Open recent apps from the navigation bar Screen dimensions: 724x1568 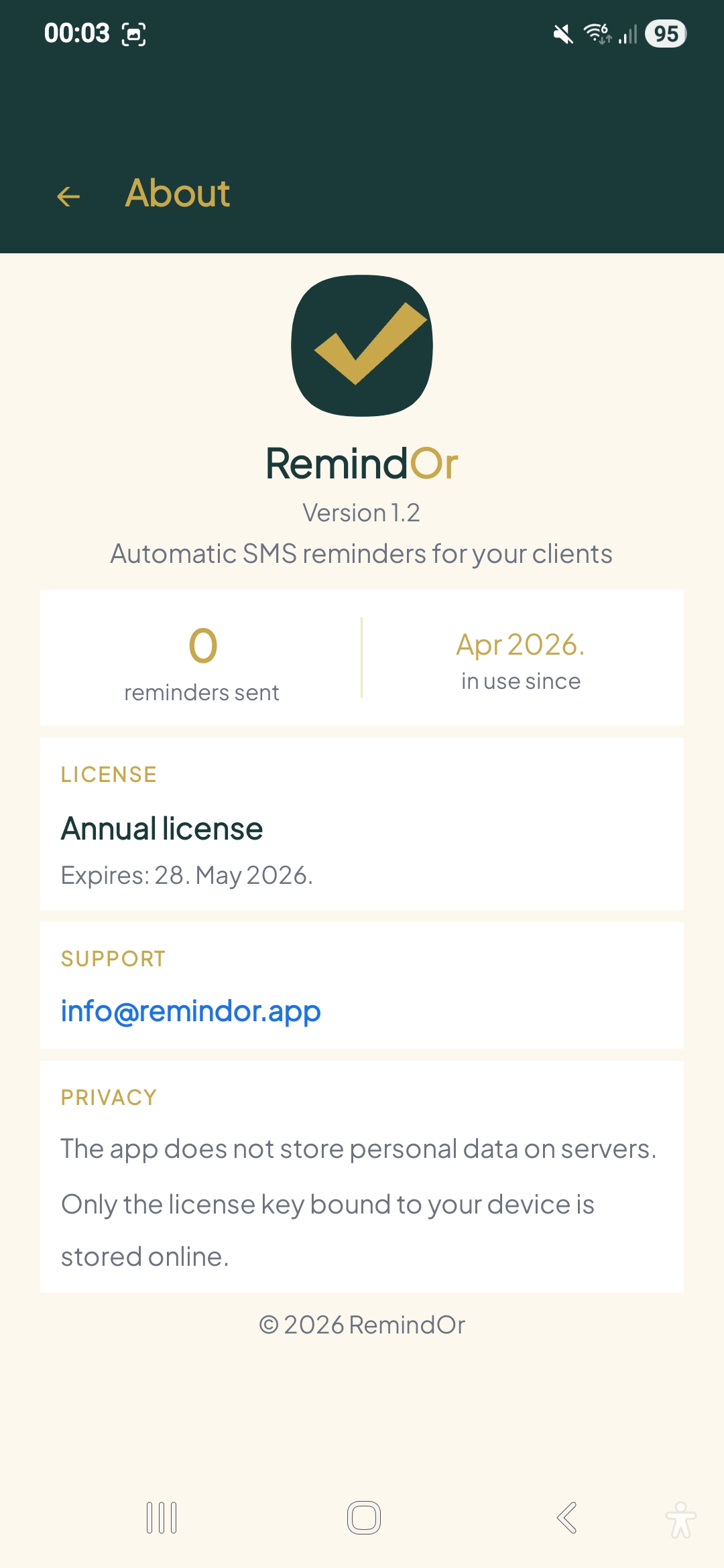[162, 1518]
